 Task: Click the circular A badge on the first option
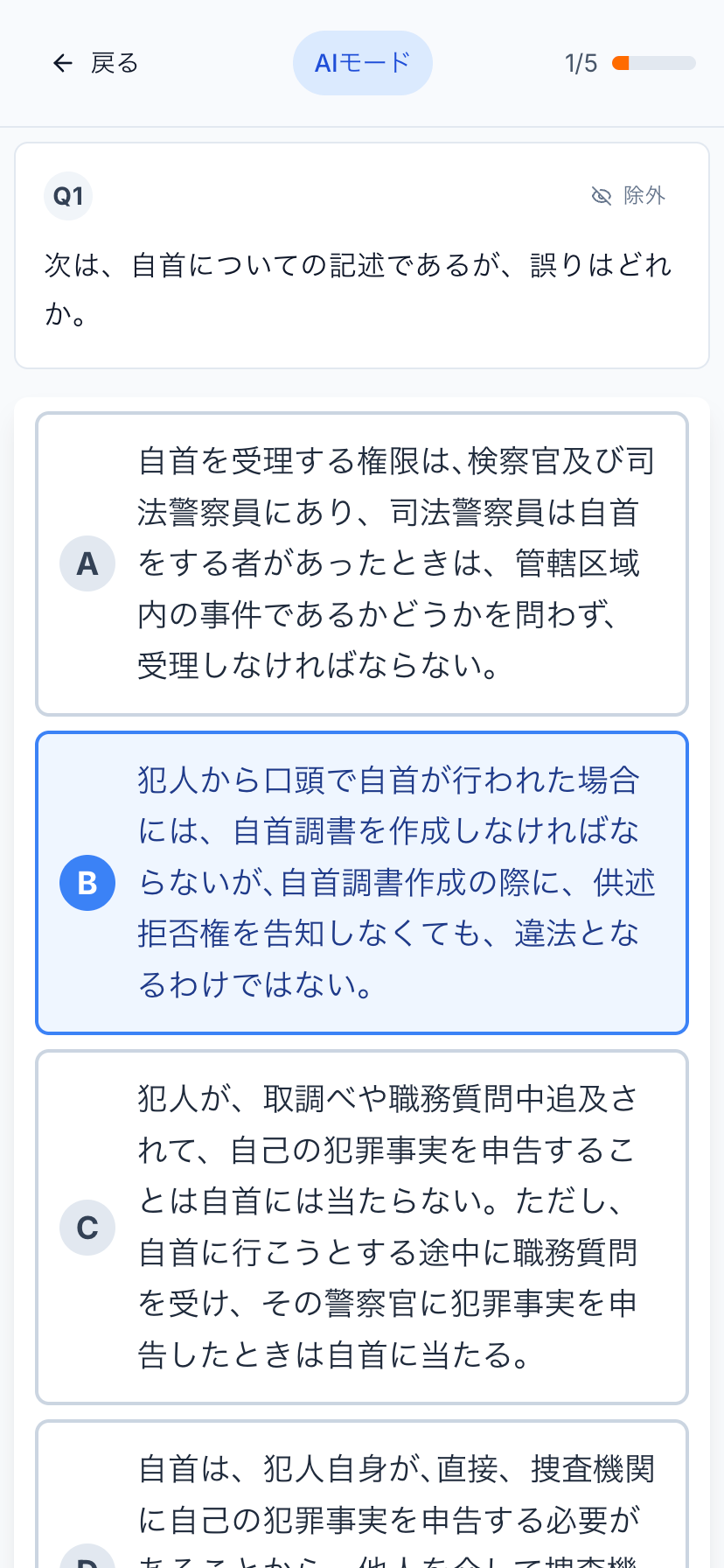(x=87, y=563)
